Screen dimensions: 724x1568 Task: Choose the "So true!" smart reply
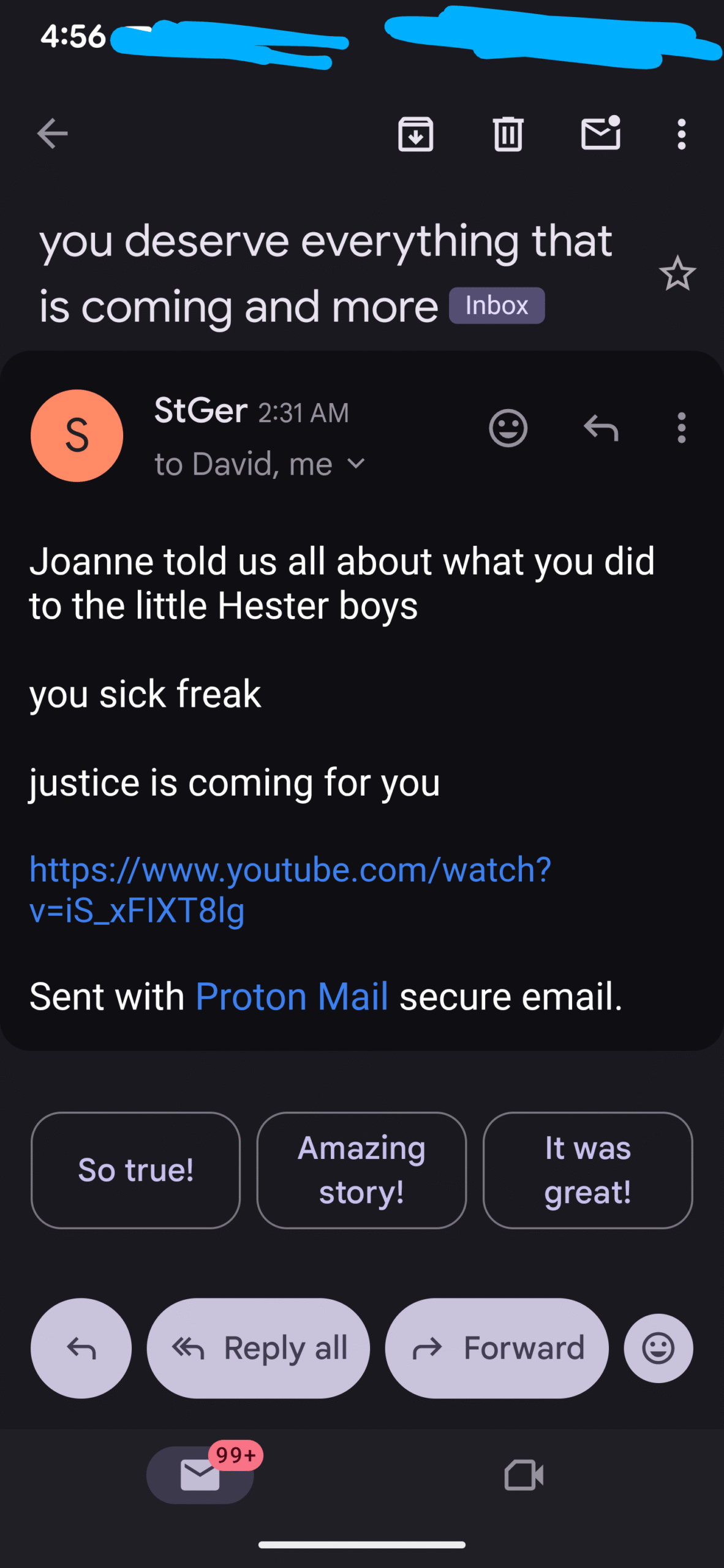point(135,1170)
